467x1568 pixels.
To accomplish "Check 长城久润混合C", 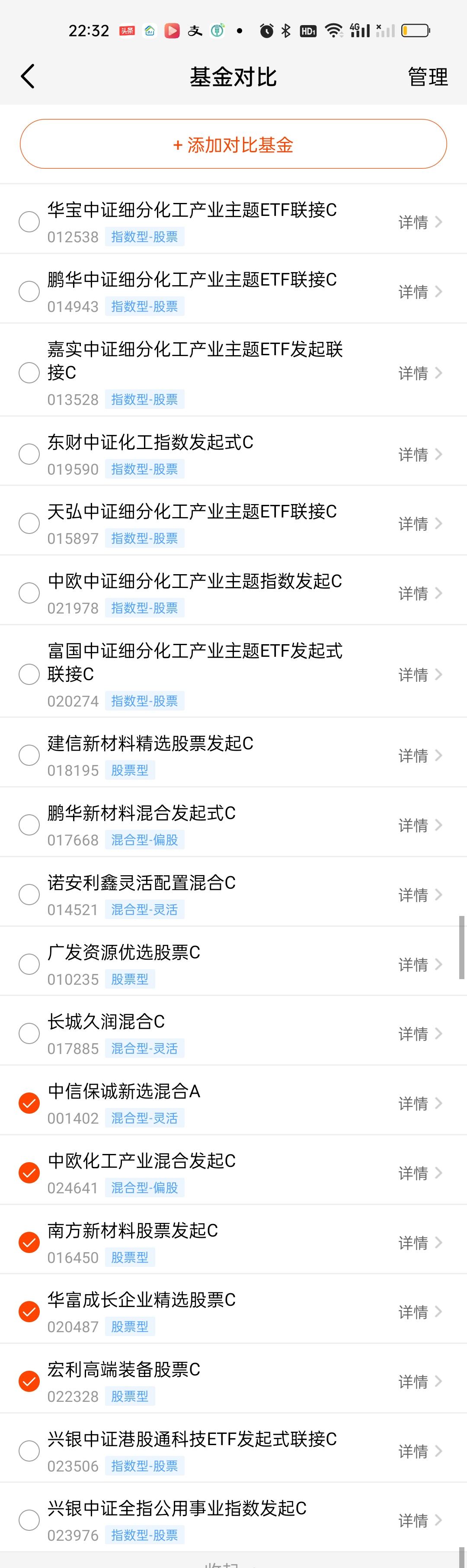I will click(29, 1034).
